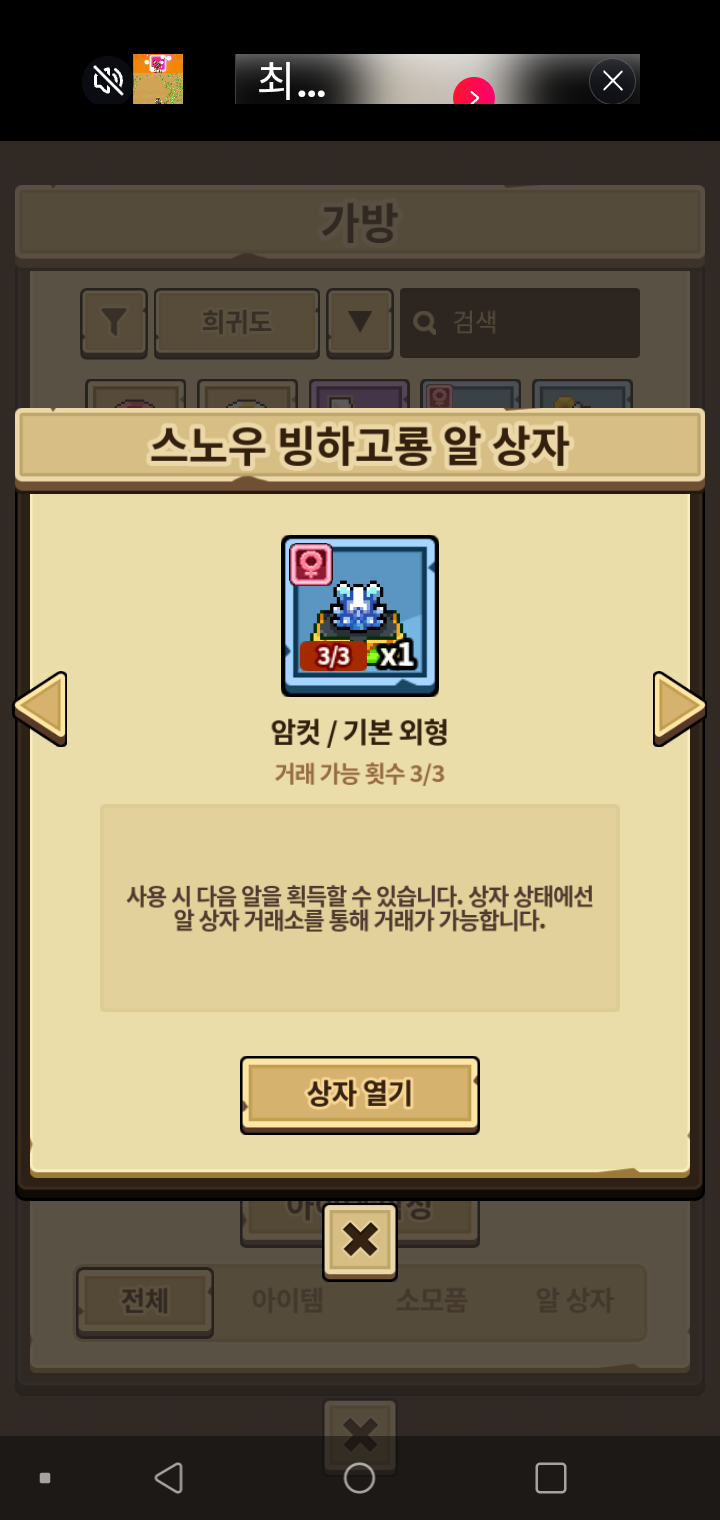
Task: Go to the Android home screen
Action: (x=359, y=1478)
